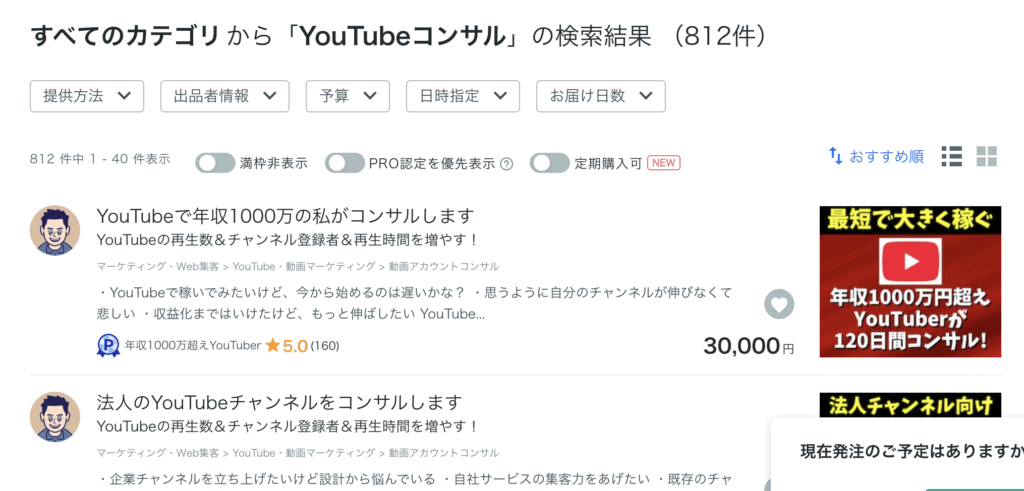This screenshot has width=1024, height=491.
Task: Favorite the 30,000円 consulting listing
Action: (x=779, y=304)
